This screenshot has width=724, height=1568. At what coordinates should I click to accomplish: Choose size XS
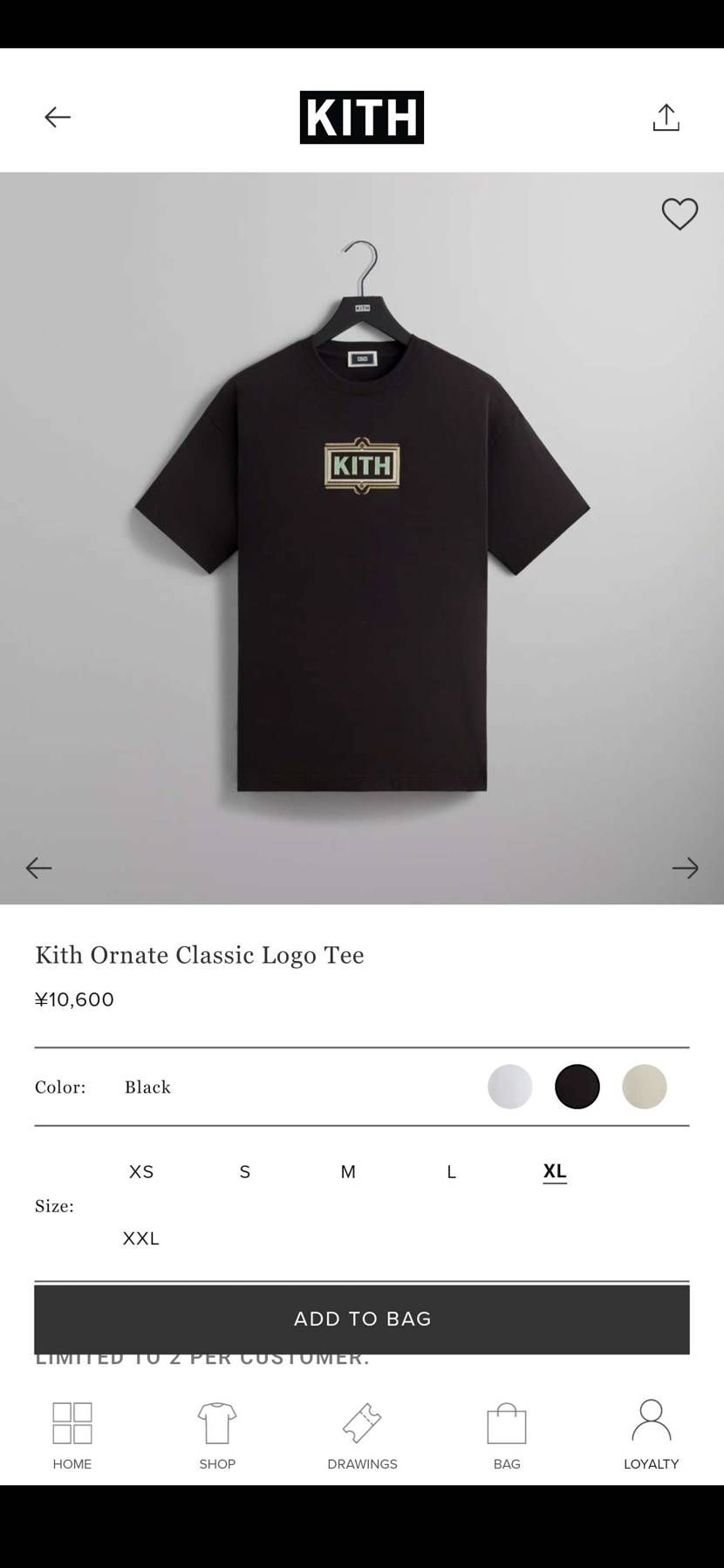(x=141, y=1172)
